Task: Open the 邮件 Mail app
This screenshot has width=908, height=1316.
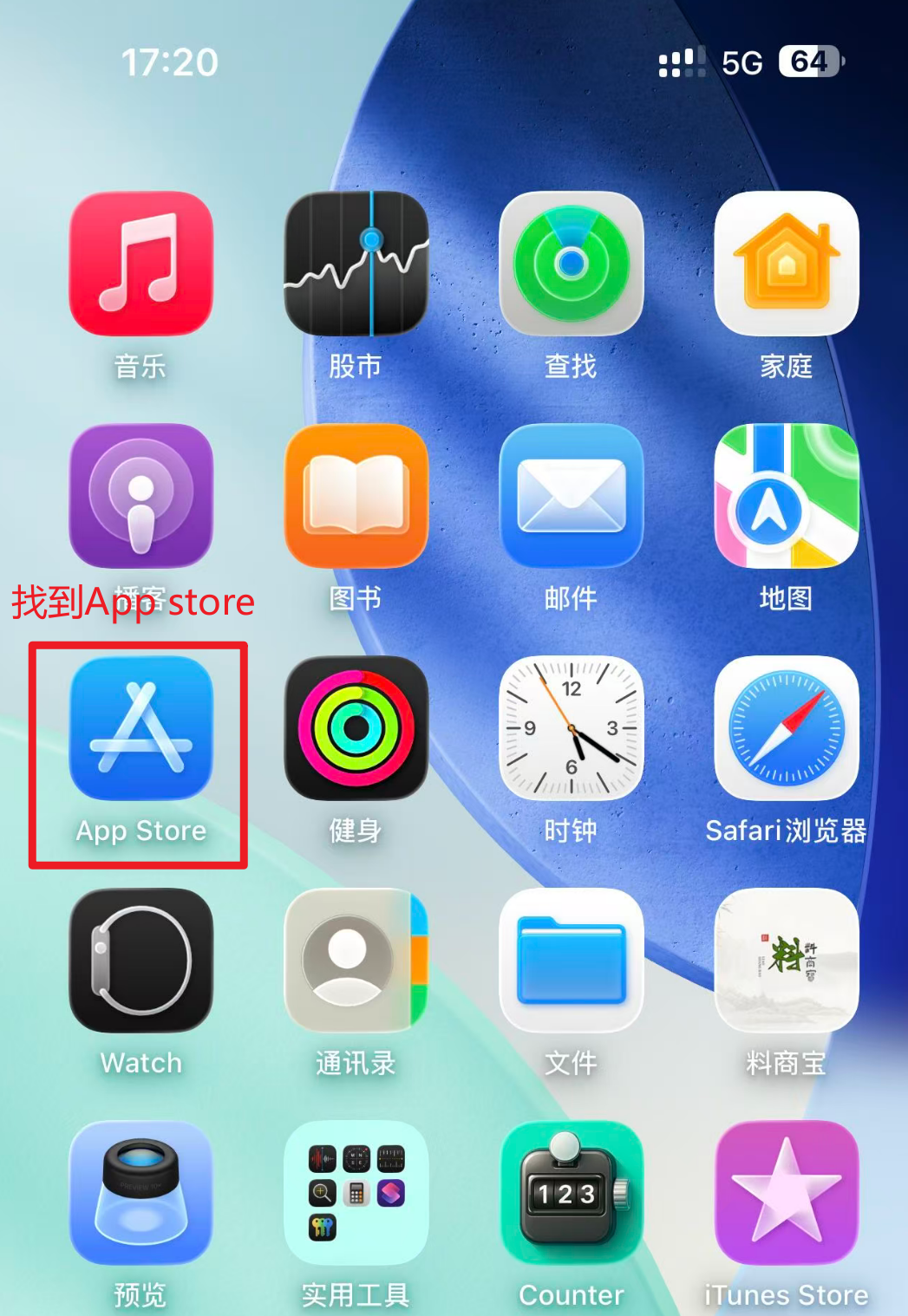Action: click(571, 495)
